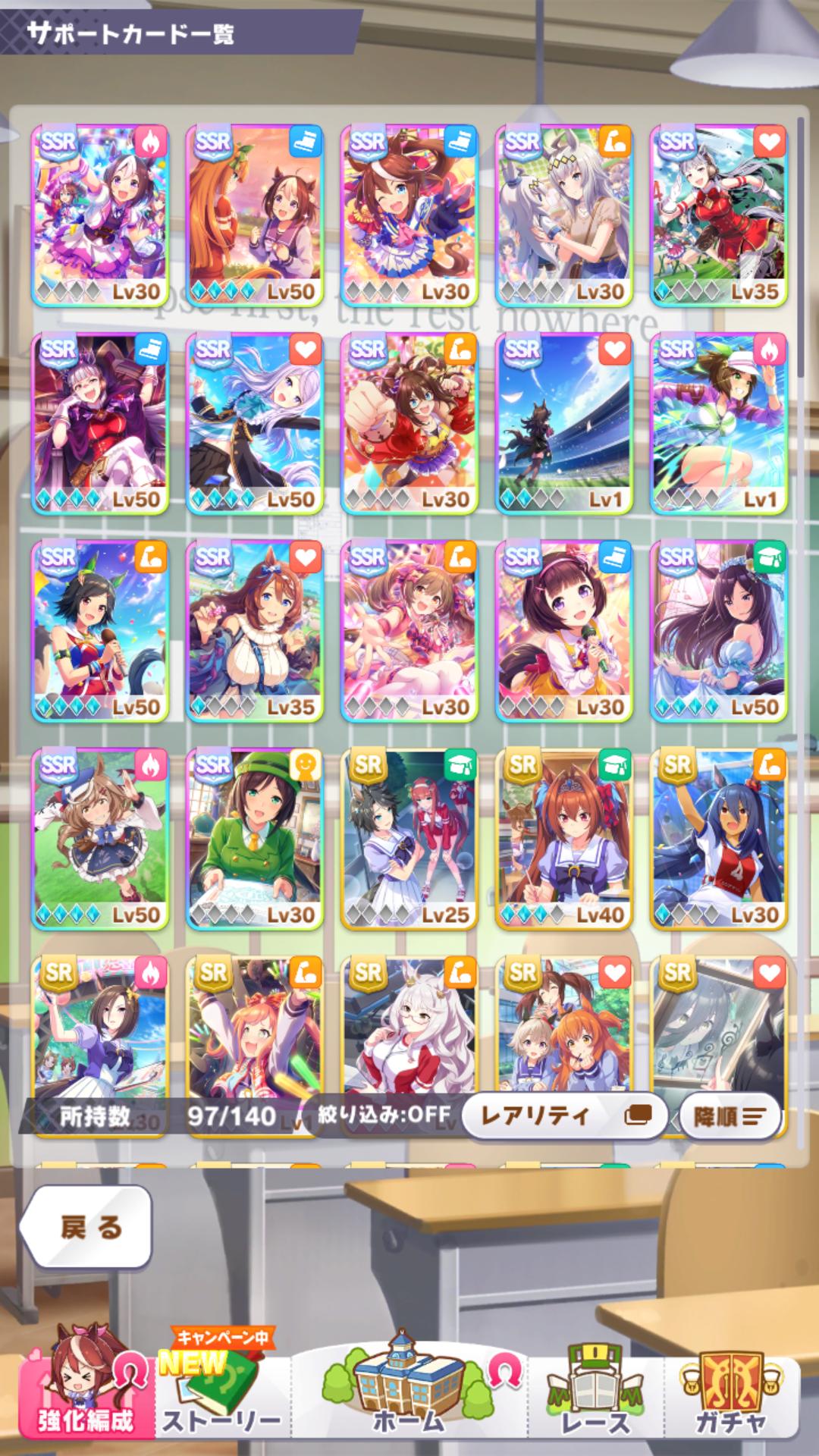Viewport: 819px width, 1456px height.
Task: Go back using the 戻る button
Action: pos(86,1227)
